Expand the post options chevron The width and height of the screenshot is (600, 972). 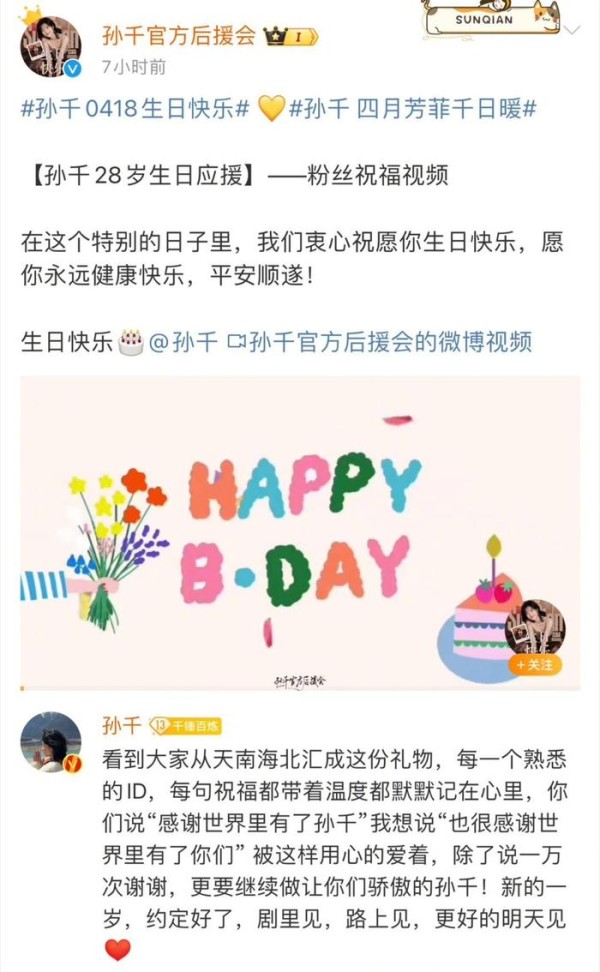tap(574, 30)
